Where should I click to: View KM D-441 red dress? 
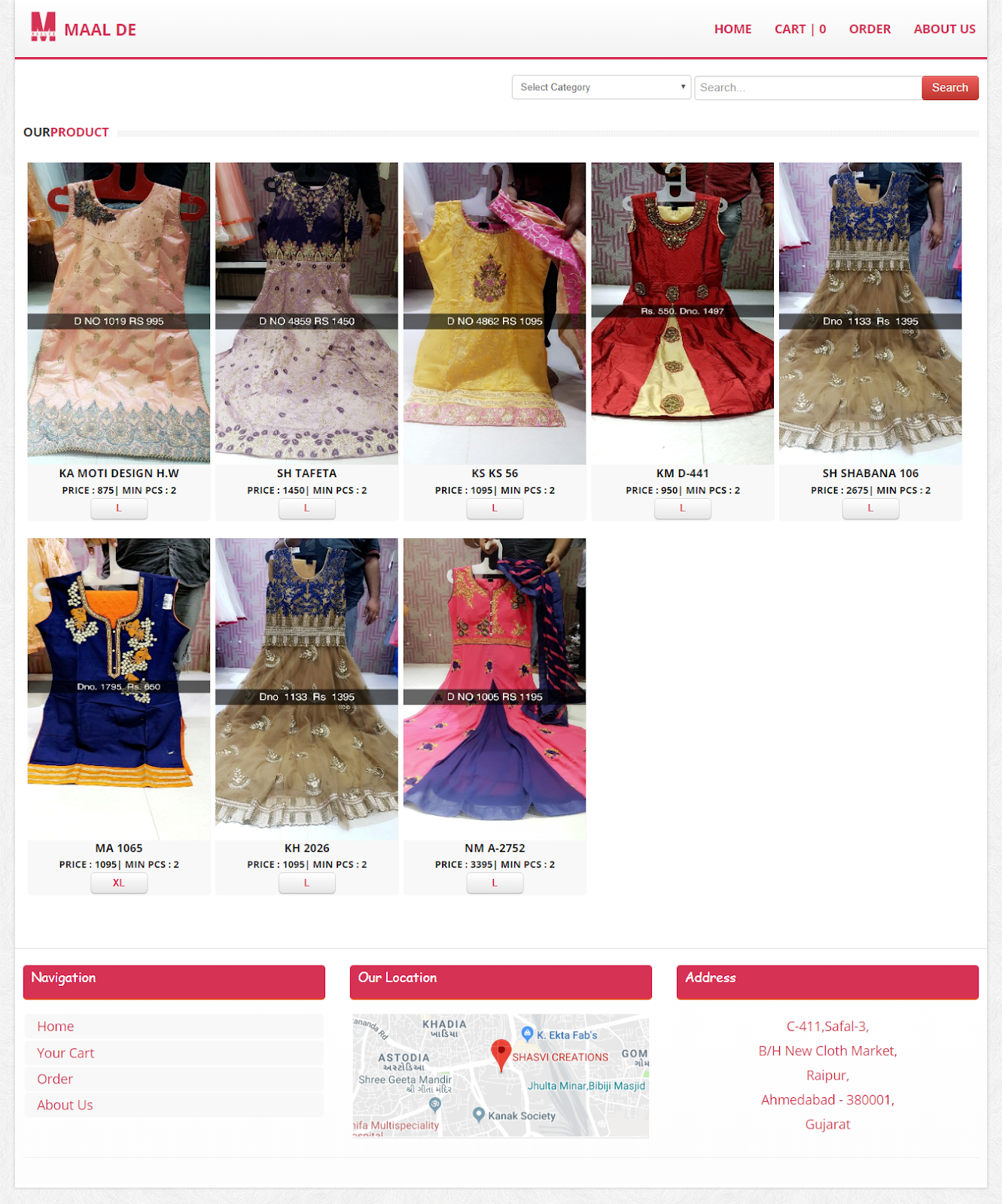[x=682, y=312]
